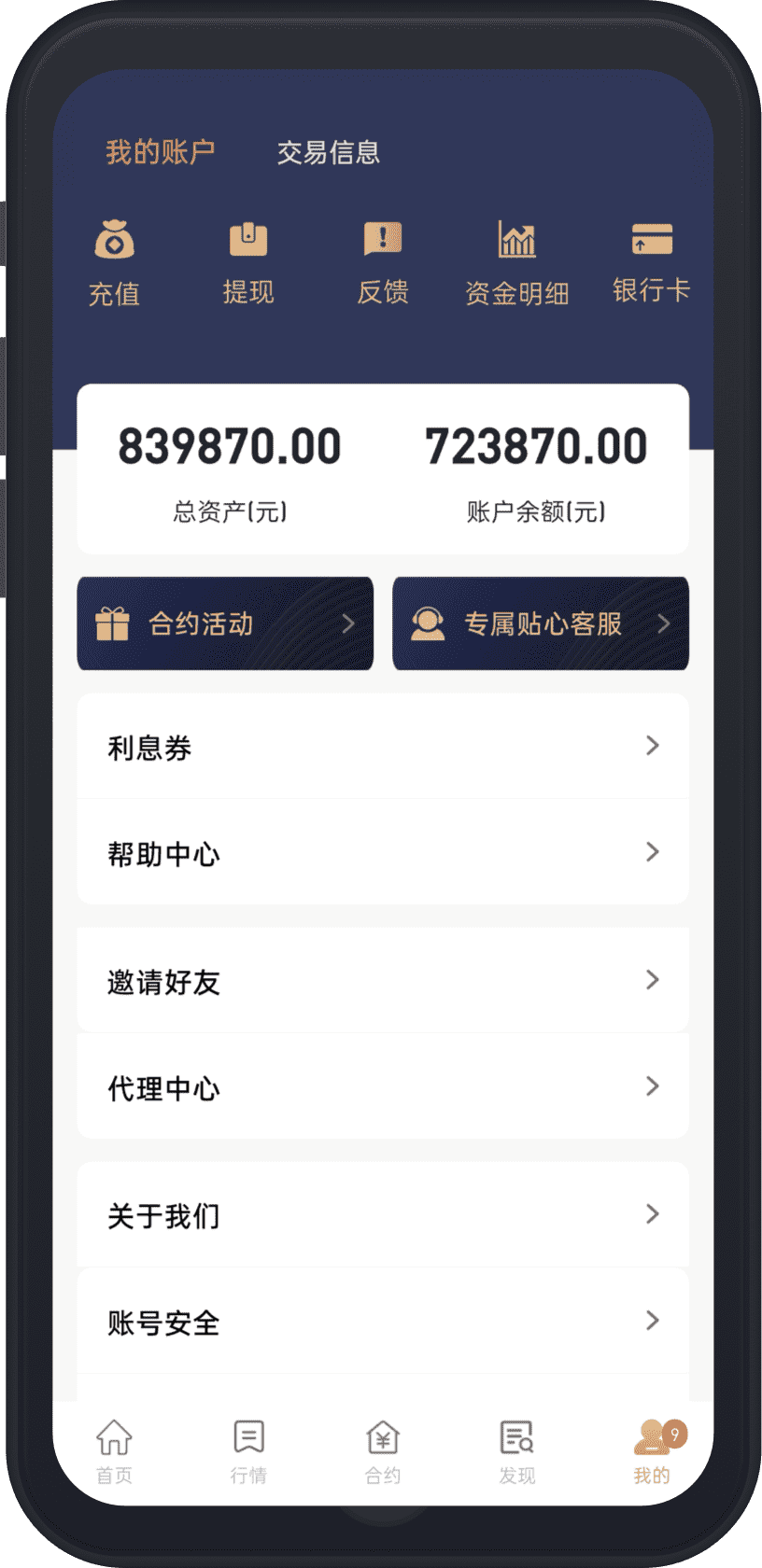This screenshot has height=1568, width=762.
Task: Open 邀请好友 to invite friends
Action: click(x=383, y=981)
